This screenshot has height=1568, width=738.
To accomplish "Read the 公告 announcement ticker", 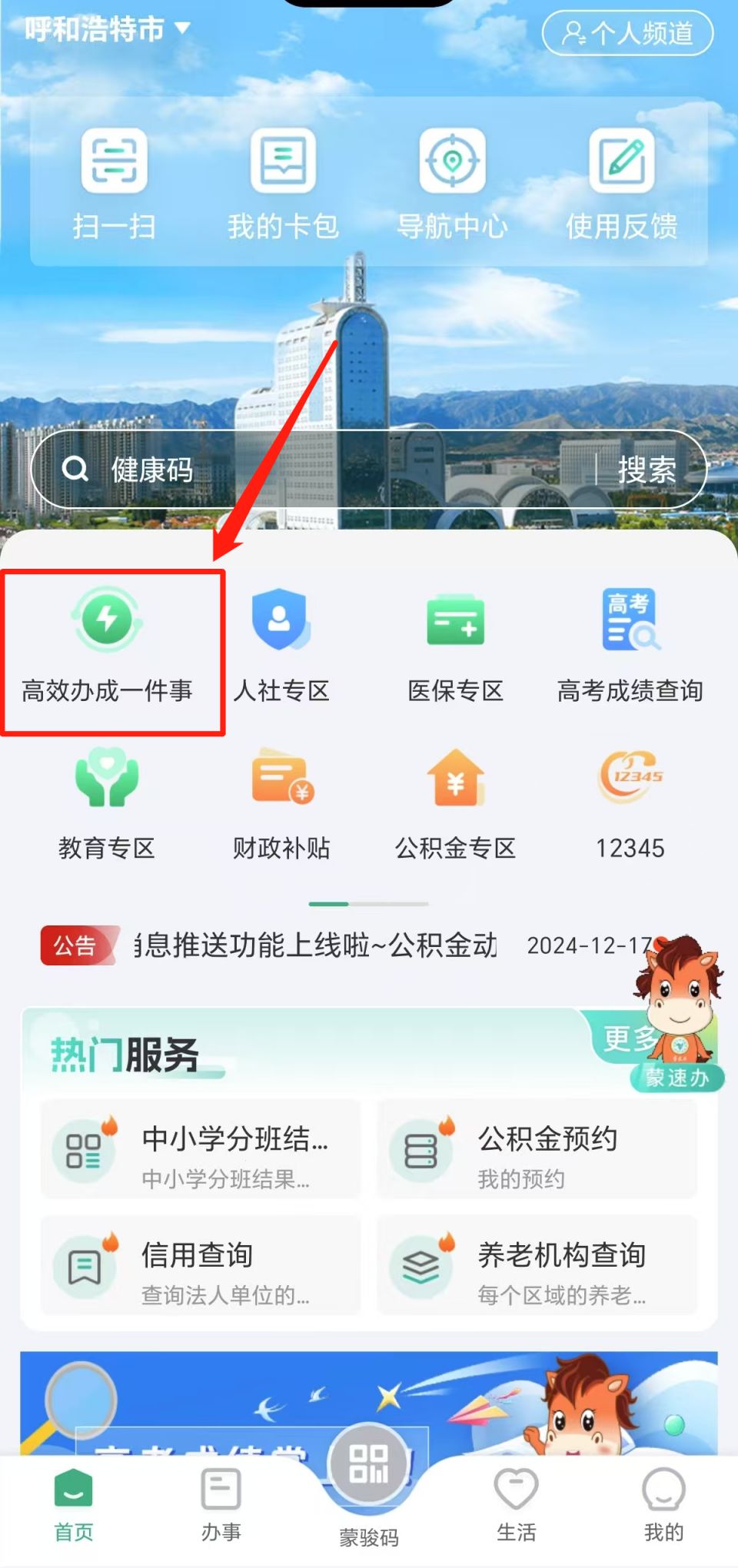I will point(315,945).
